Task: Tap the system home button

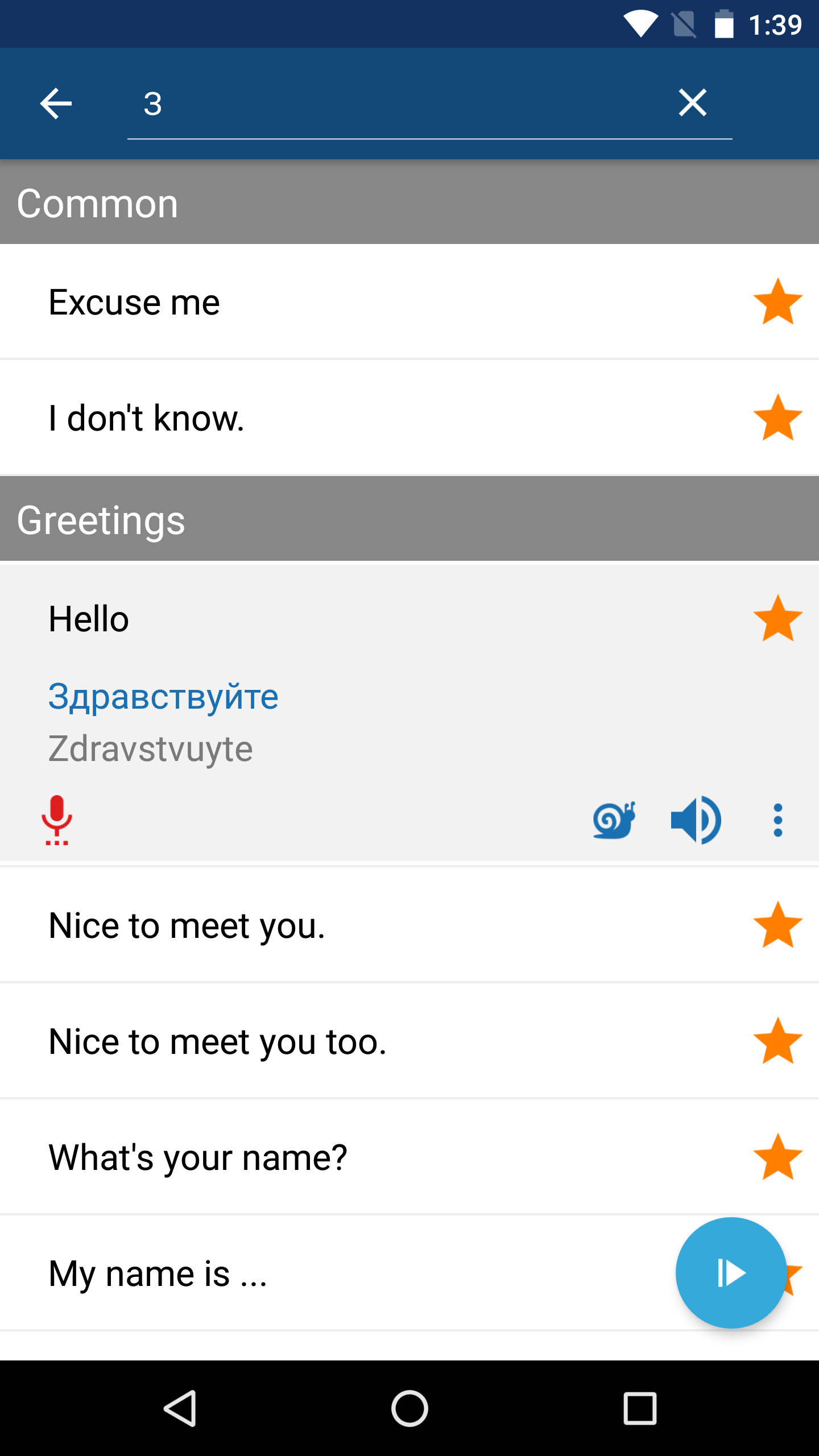Action: click(409, 1408)
